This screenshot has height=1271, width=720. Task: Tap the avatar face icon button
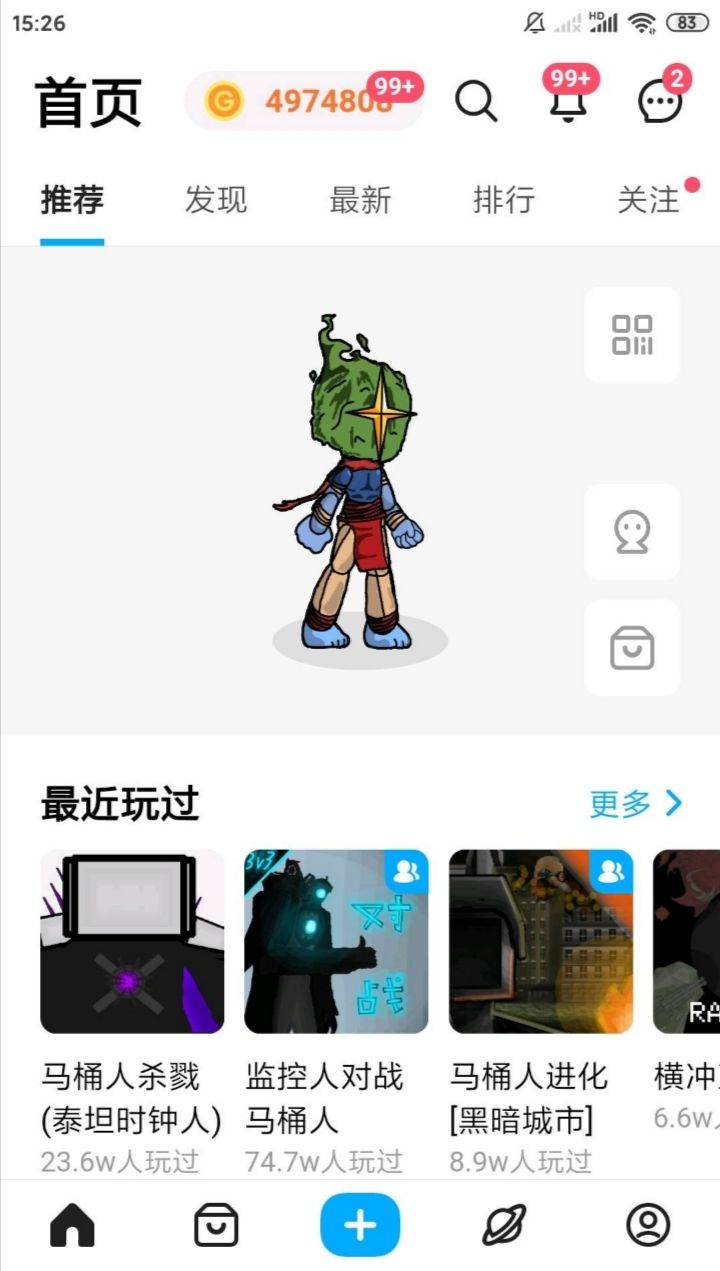click(632, 532)
